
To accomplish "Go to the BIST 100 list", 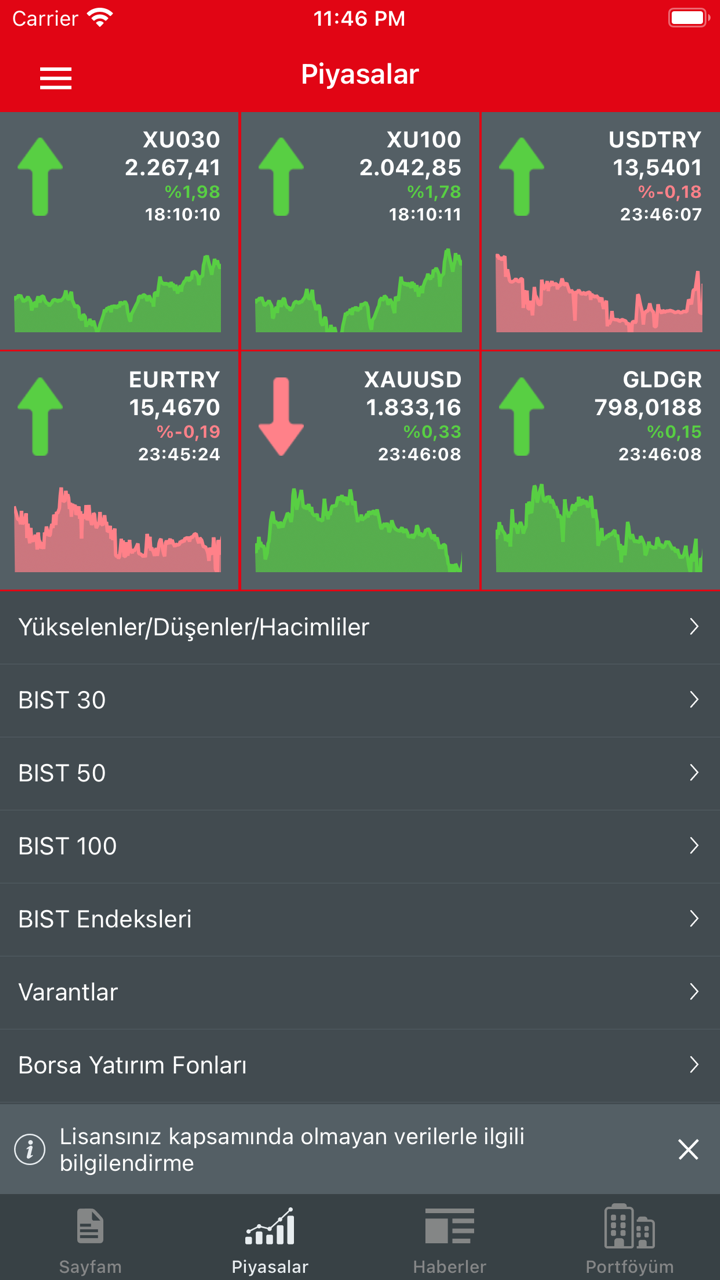I will click(360, 847).
